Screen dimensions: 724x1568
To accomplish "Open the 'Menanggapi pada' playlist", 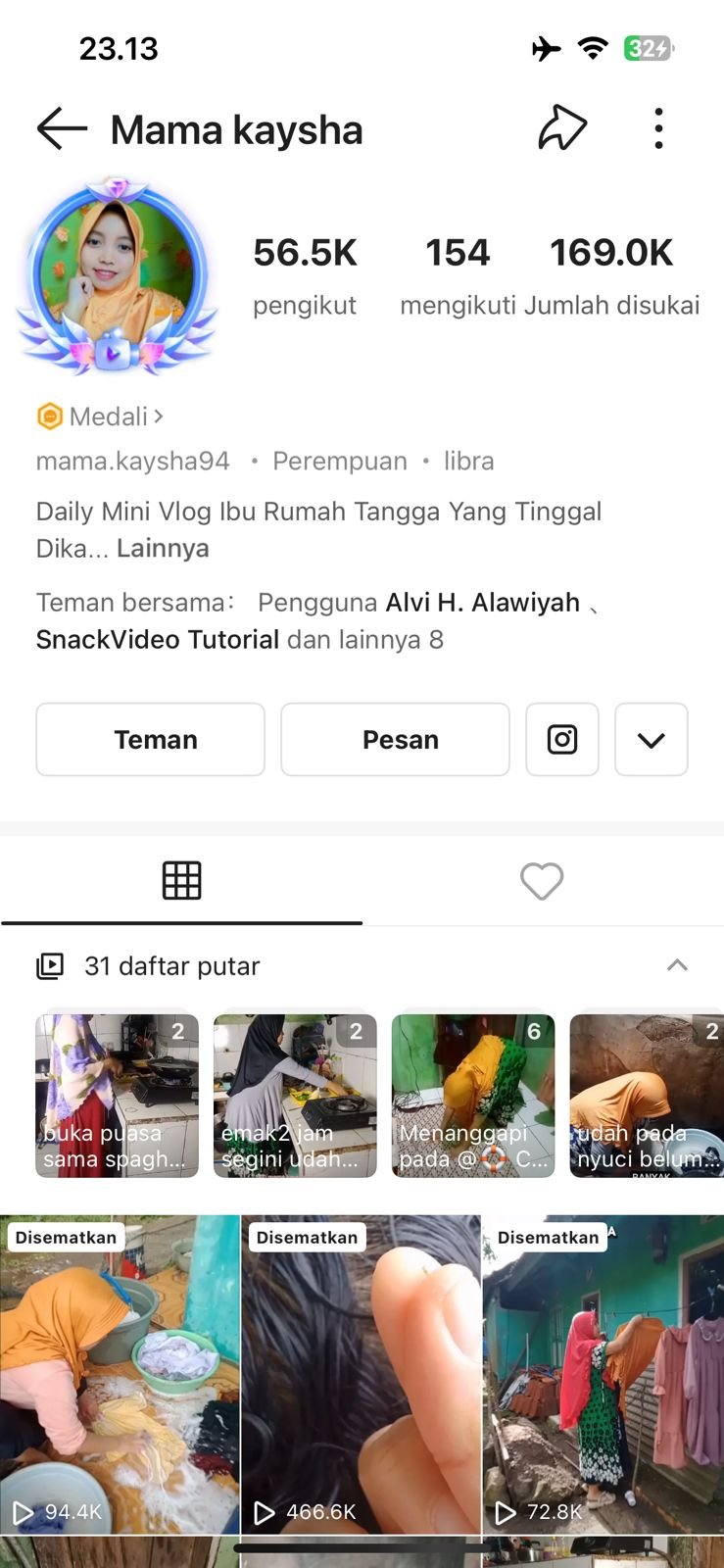I will tap(473, 1096).
